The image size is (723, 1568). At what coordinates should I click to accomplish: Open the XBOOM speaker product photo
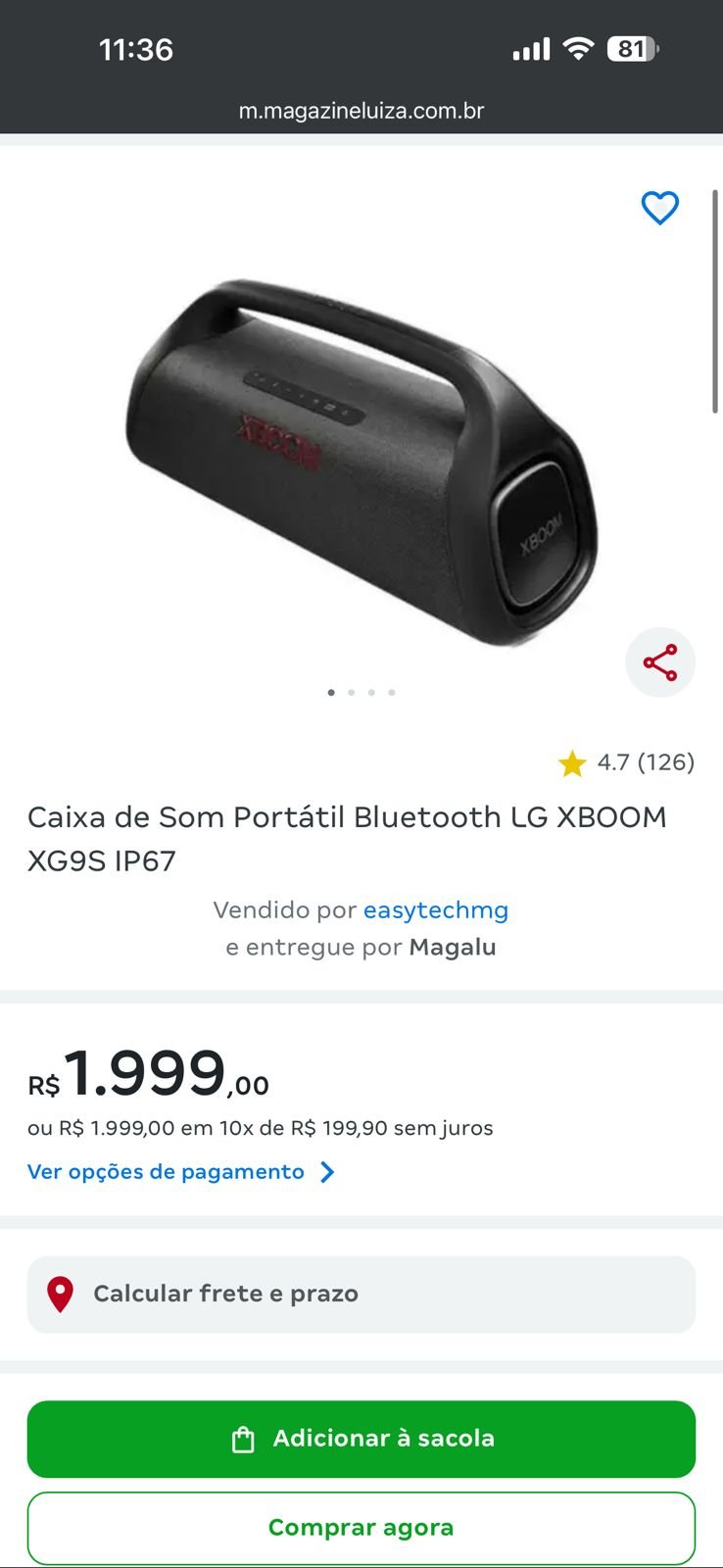click(361, 461)
